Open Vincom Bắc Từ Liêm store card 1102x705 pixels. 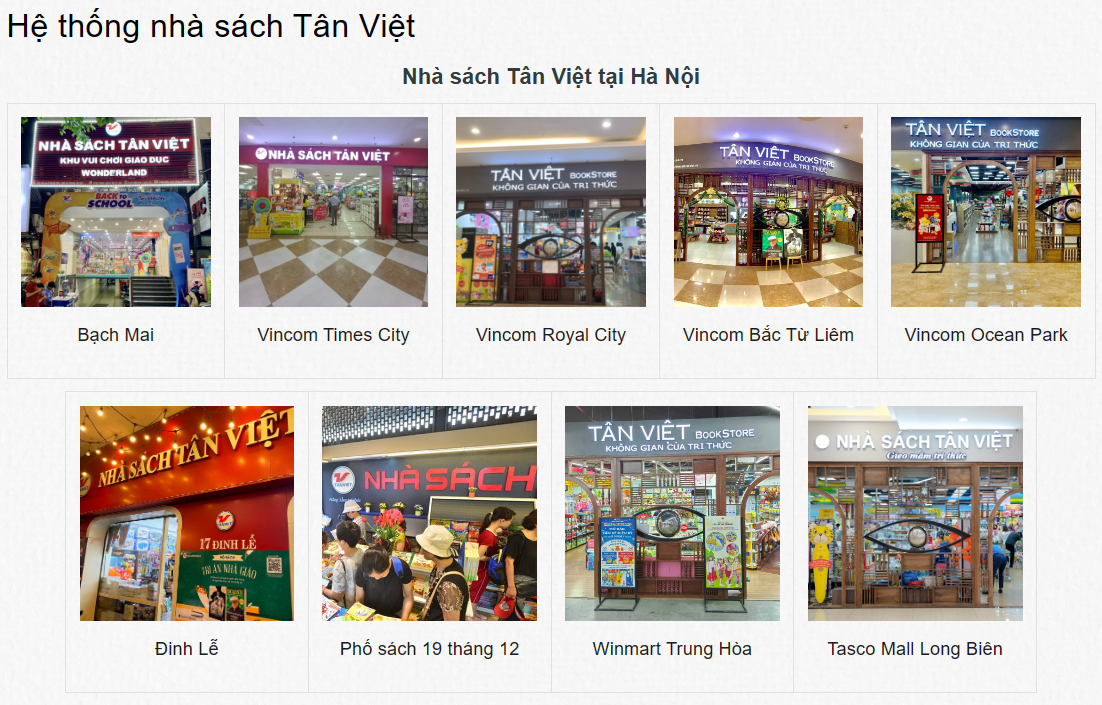[x=768, y=212]
